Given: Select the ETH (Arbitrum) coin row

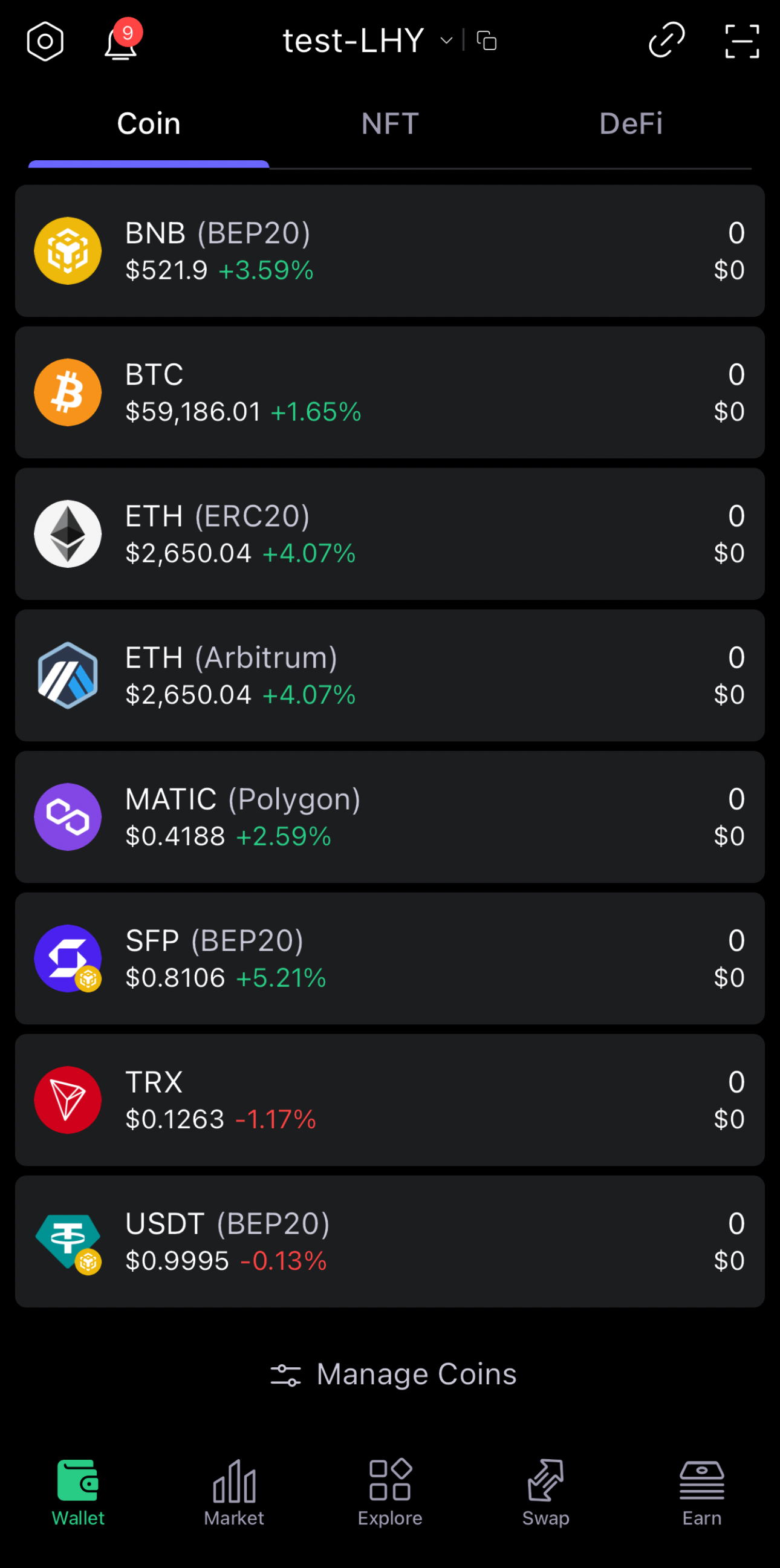Looking at the screenshot, I should pos(389,675).
